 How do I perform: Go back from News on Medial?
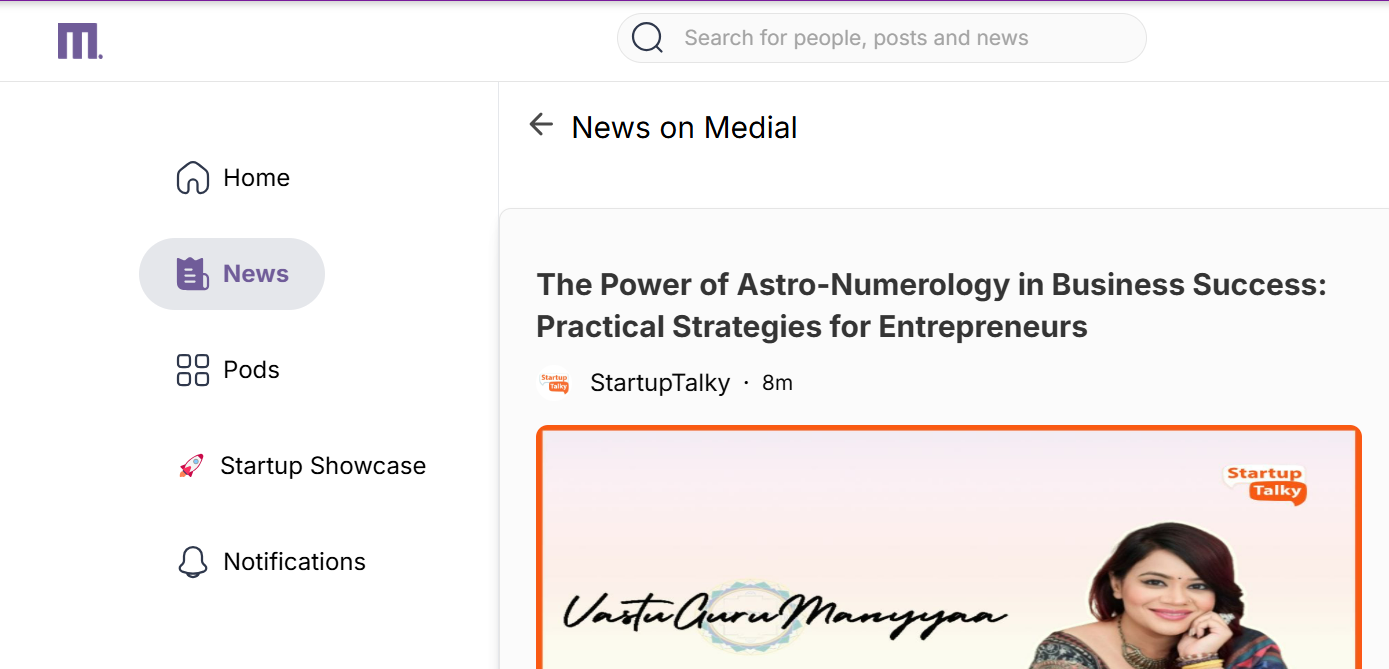coord(541,125)
